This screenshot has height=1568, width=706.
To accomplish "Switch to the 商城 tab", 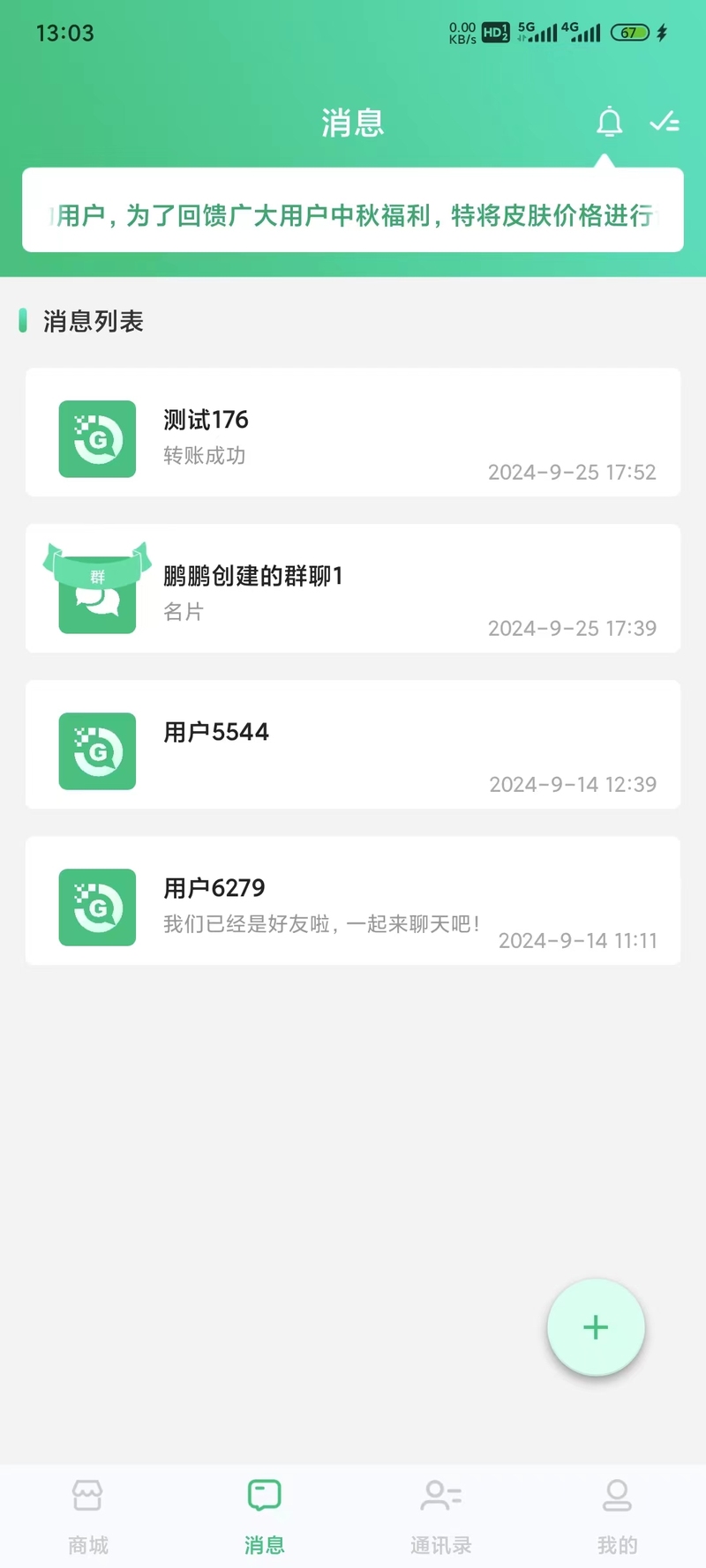I will point(88,1517).
